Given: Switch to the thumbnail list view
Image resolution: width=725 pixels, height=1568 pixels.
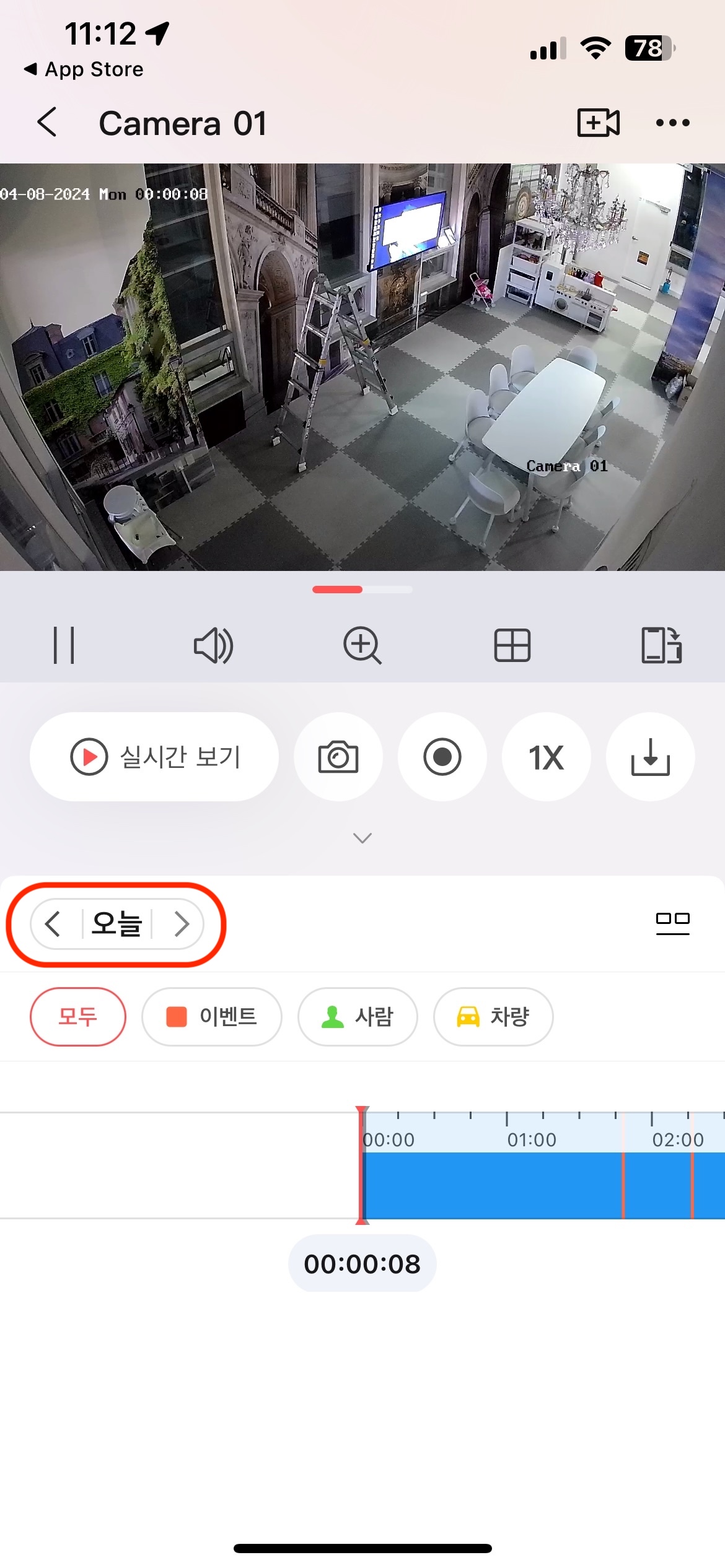Looking at the screenshot, I should click(x=672, y=923).
